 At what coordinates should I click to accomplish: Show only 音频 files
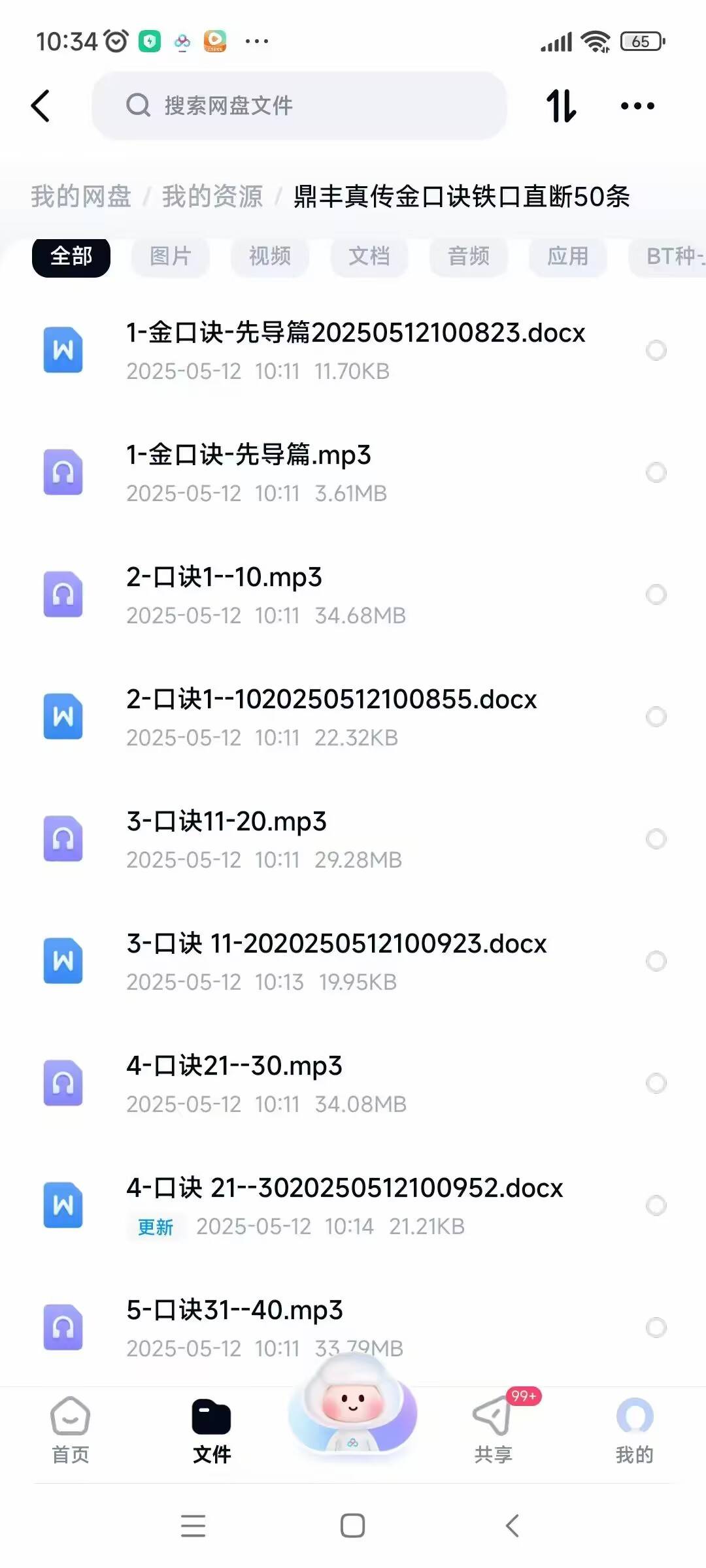[x=468, y=256]
